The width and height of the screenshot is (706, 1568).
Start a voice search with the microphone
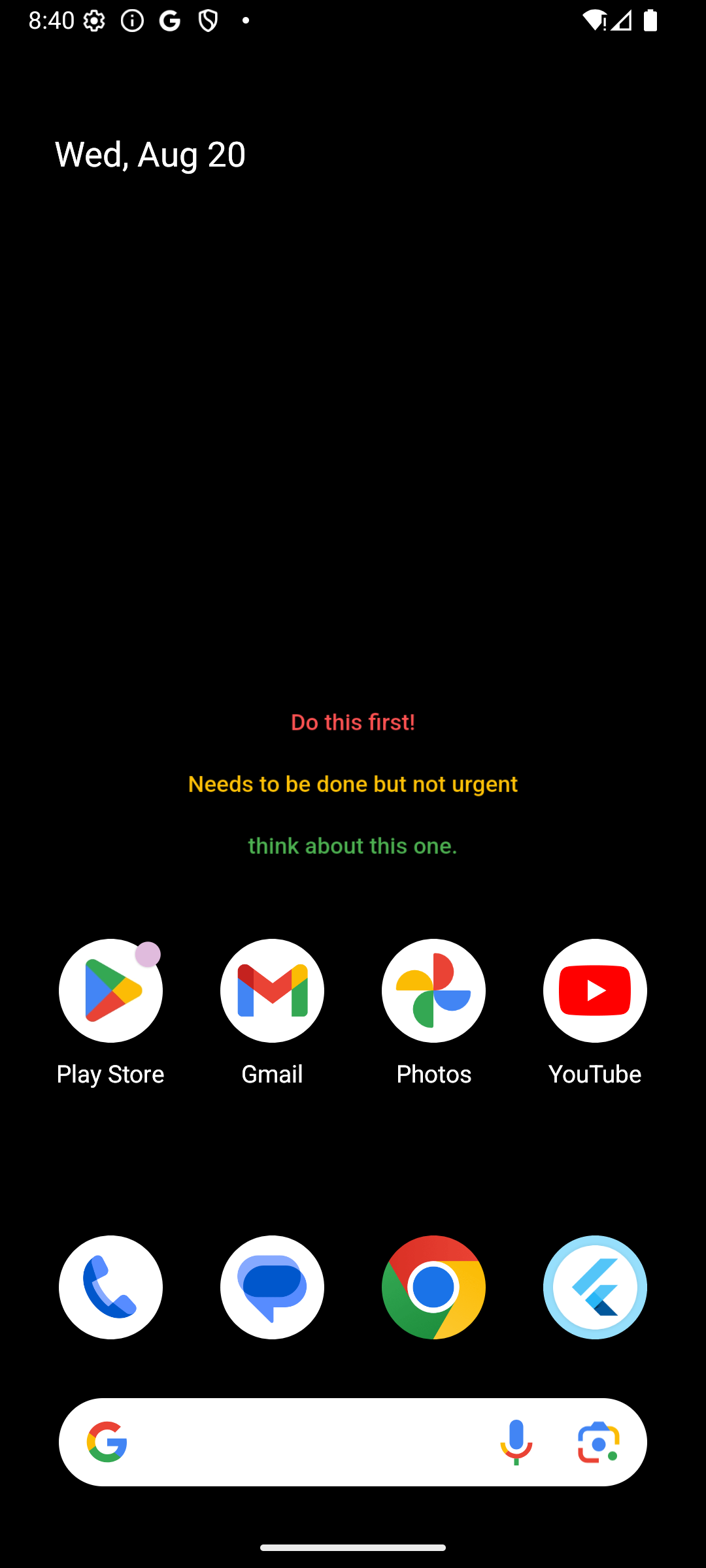tap(516, 1442)
